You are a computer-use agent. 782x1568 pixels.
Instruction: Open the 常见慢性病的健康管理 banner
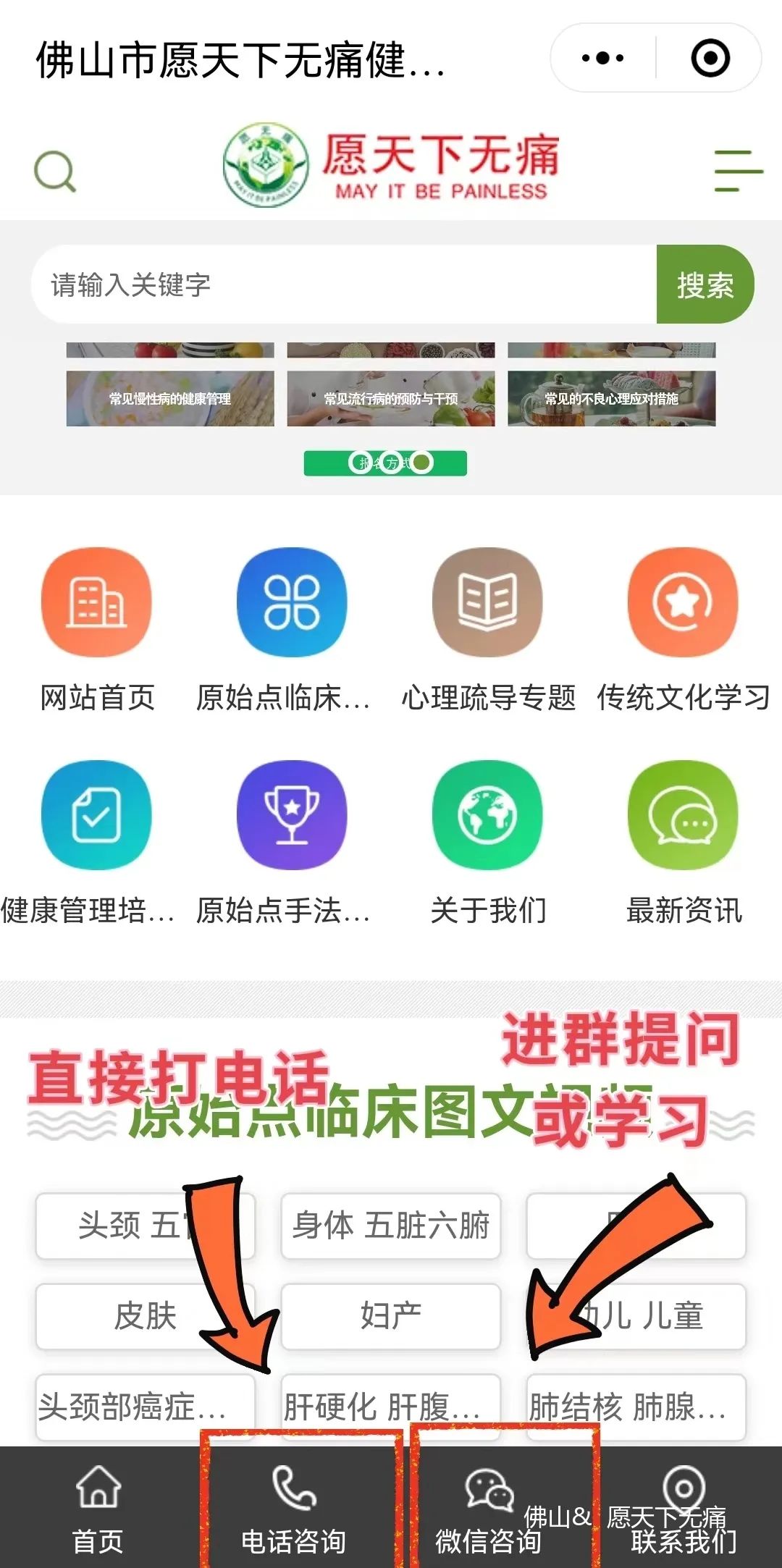(170, 398)
